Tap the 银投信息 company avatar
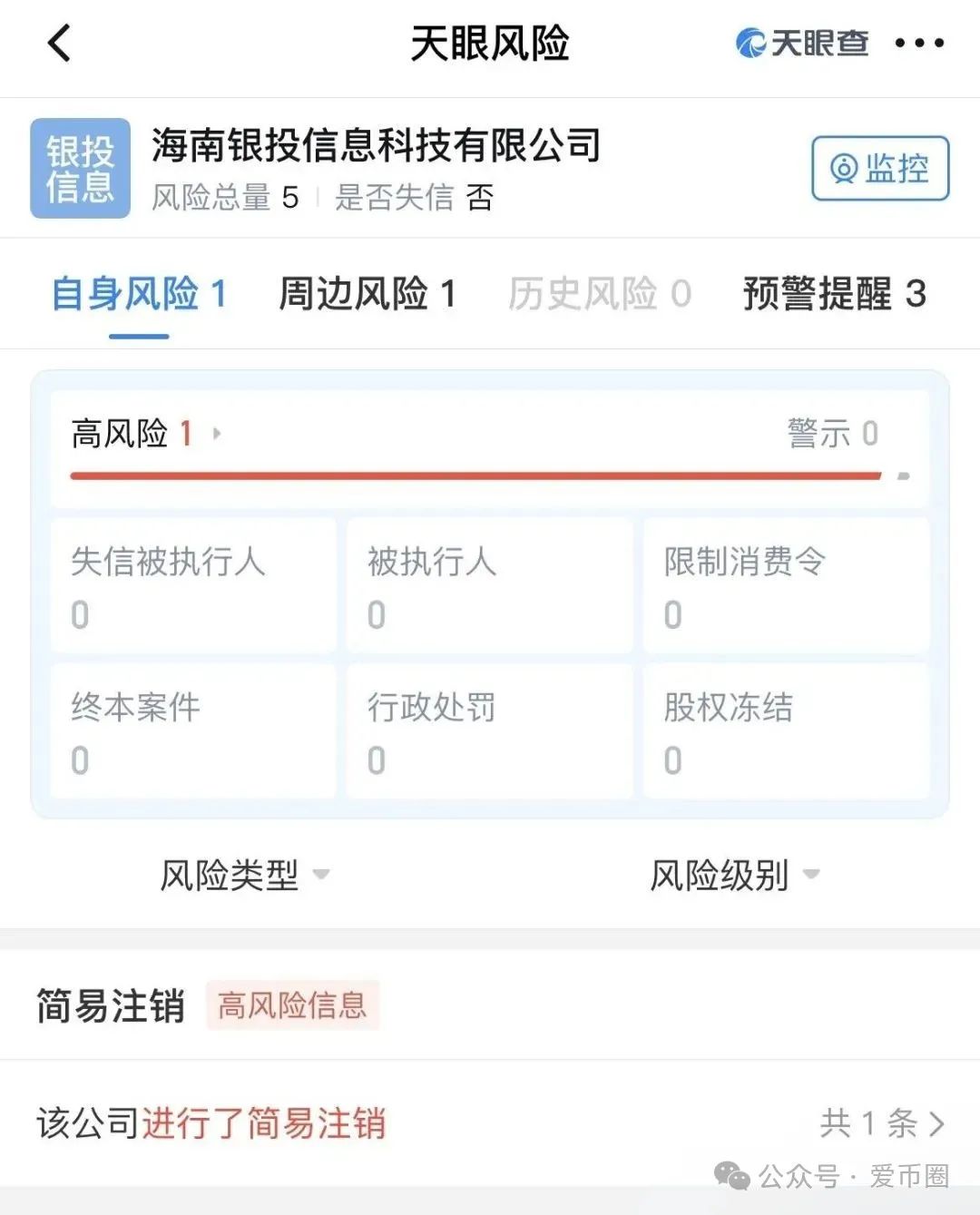The image size is (980, 1215). pos(79,168)
